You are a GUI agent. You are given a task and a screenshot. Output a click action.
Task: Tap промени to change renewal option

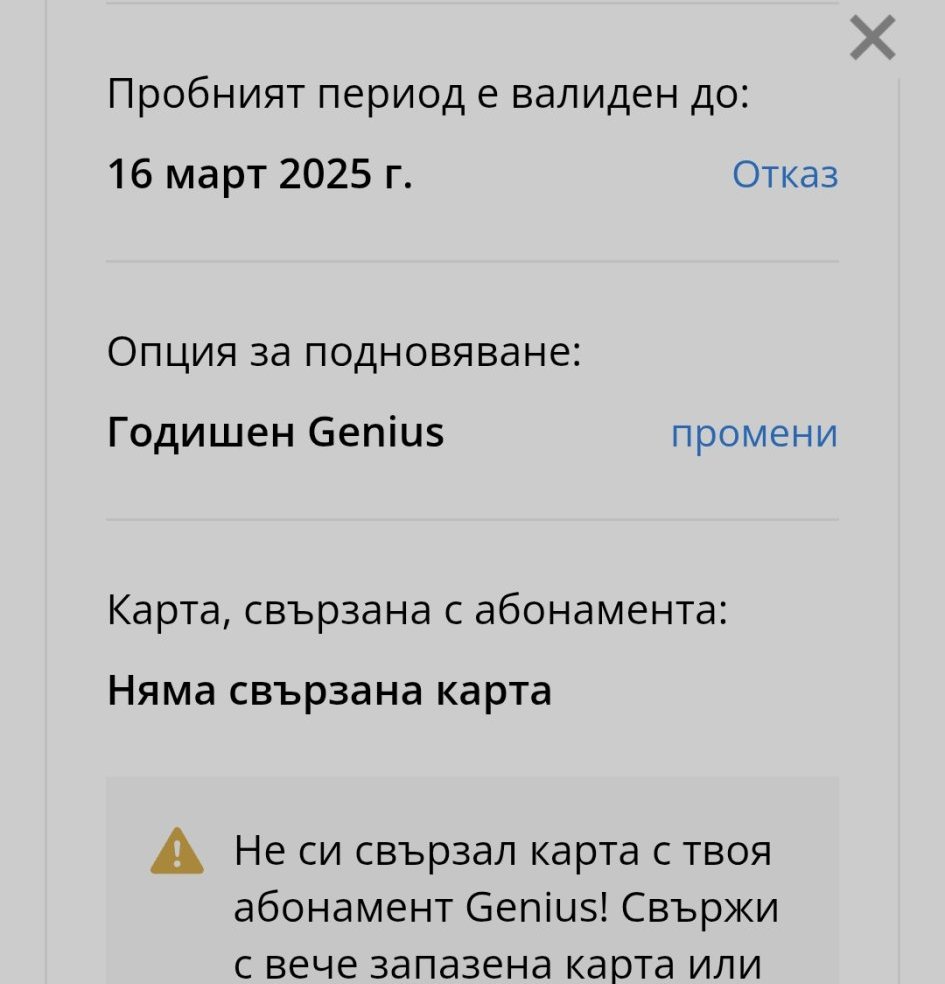point(754,434)
